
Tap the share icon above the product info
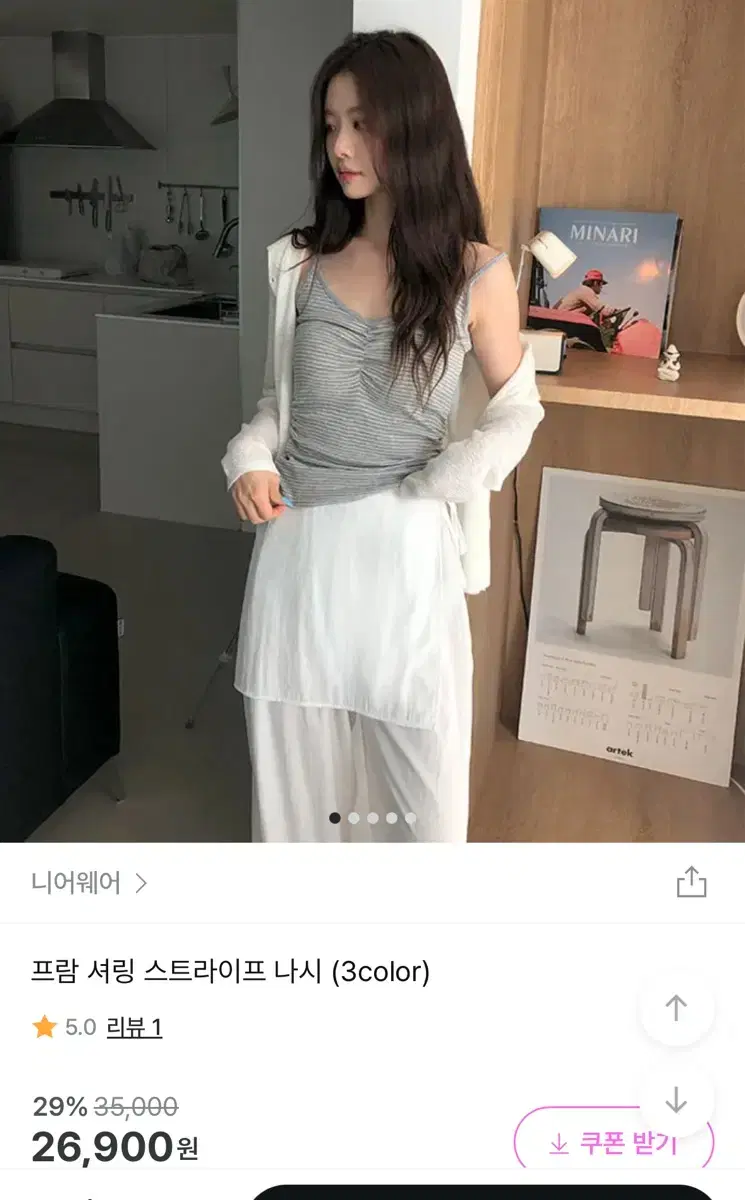coord(690,883)
